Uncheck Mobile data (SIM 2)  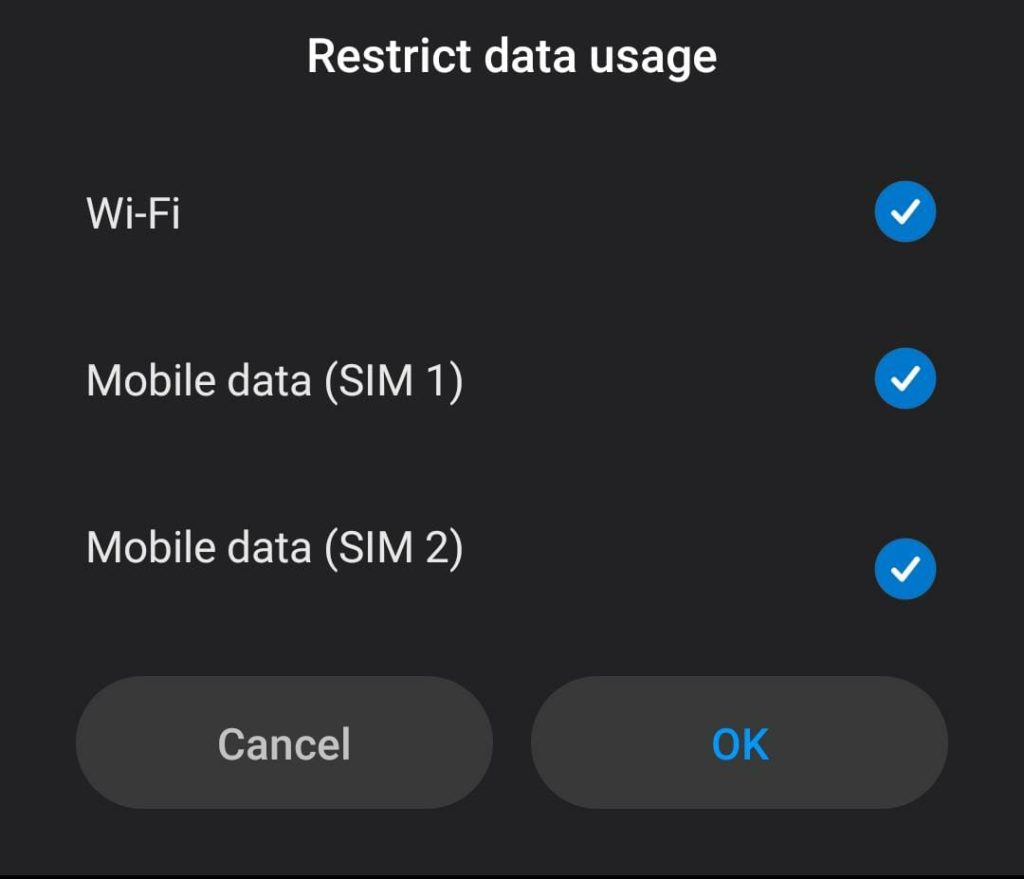pyautogui.click(x=905, y=569)
